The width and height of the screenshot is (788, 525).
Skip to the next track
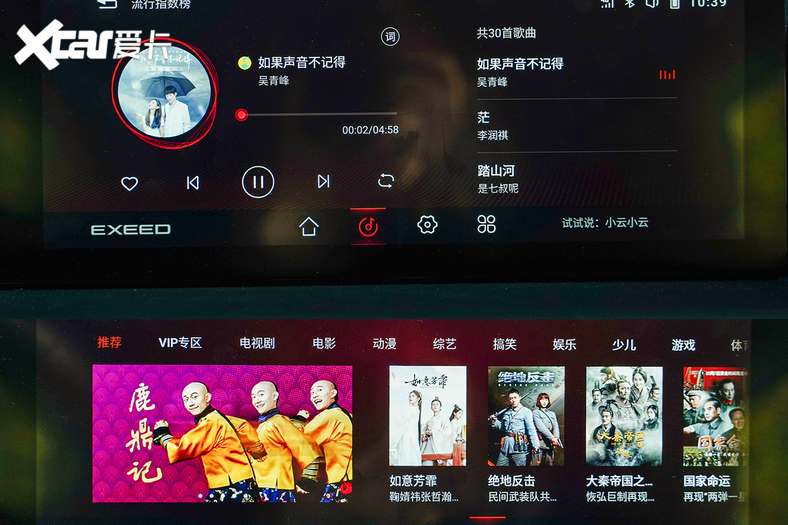pyautogui.click(x=323, y=182)
